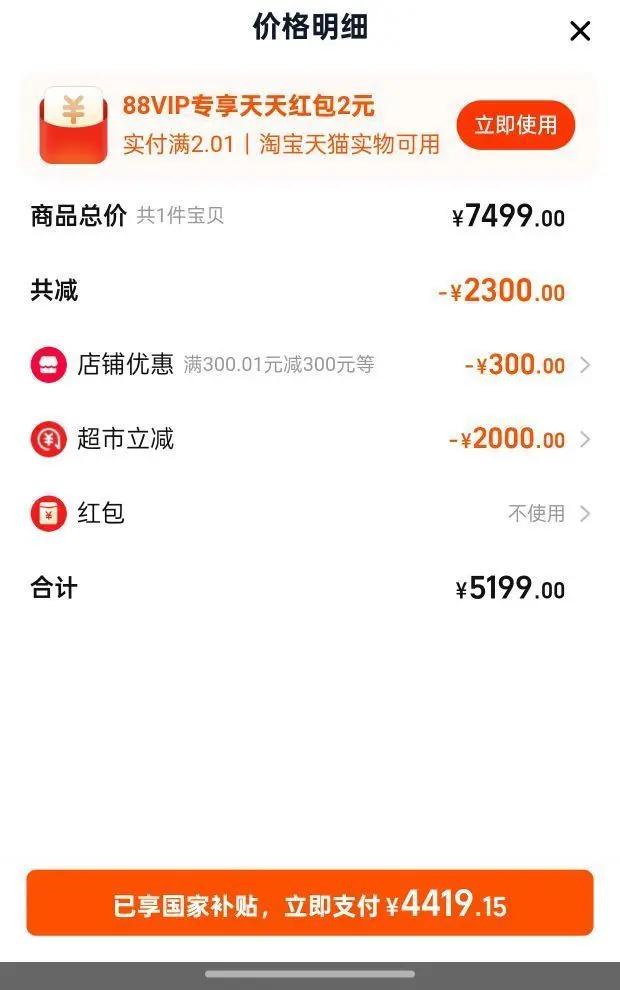This screenshot has width=620, height=990.
Task: Tap 立即支付 ¥4419.15 to pay
Action: click(x=310, y=904)
